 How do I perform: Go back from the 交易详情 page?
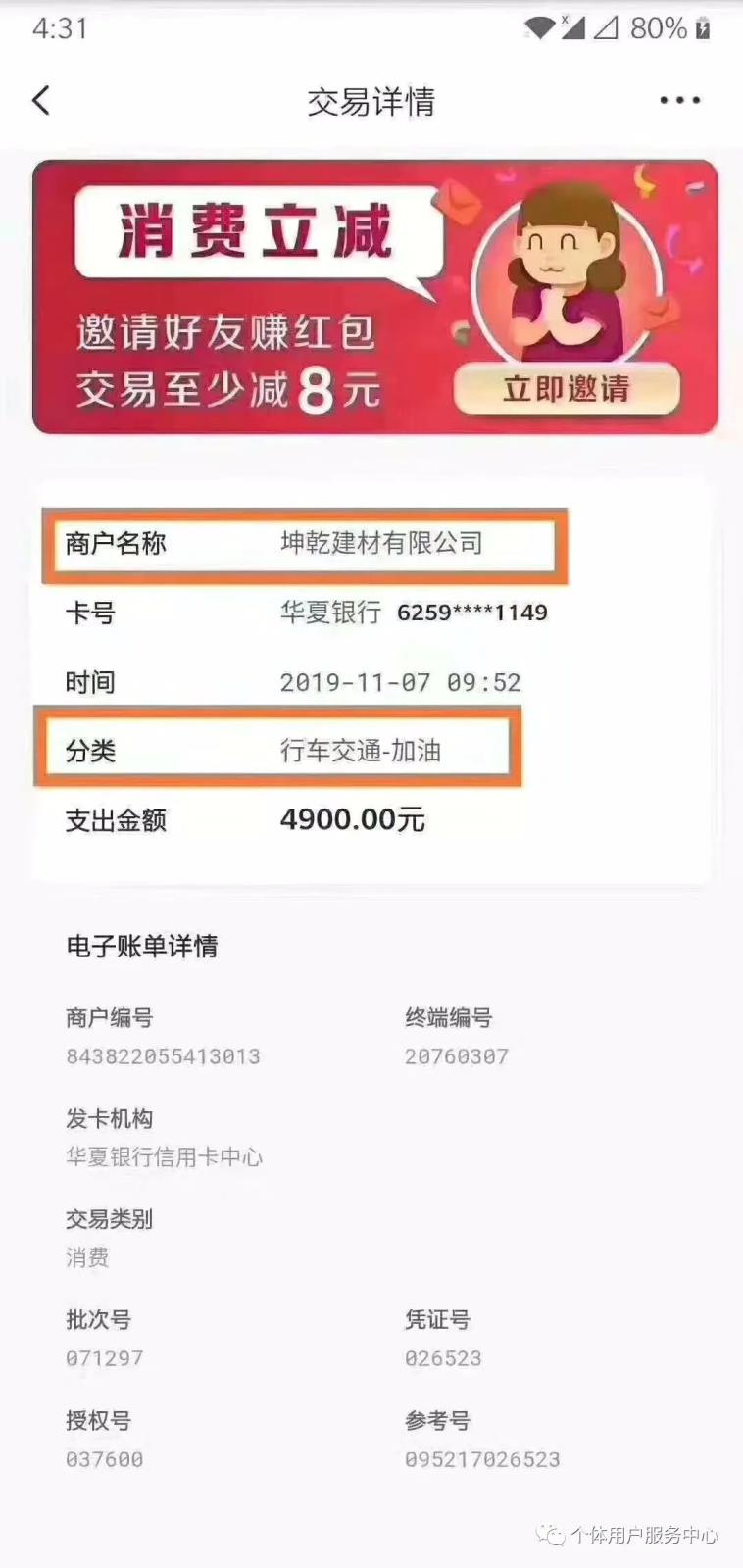click(41, 100)
